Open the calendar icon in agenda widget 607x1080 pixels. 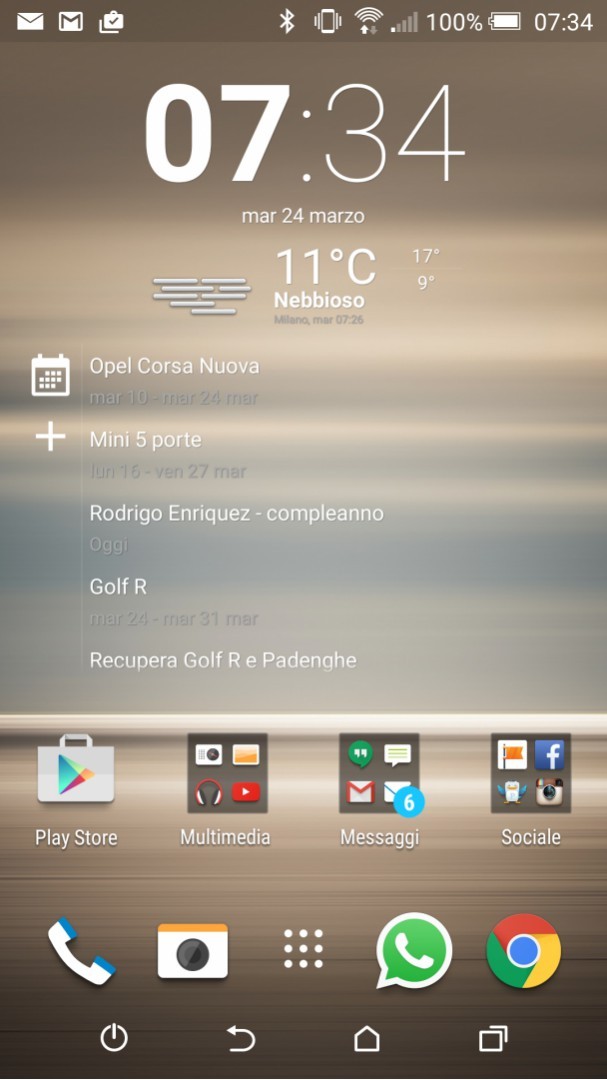click(x=50, y=375)
